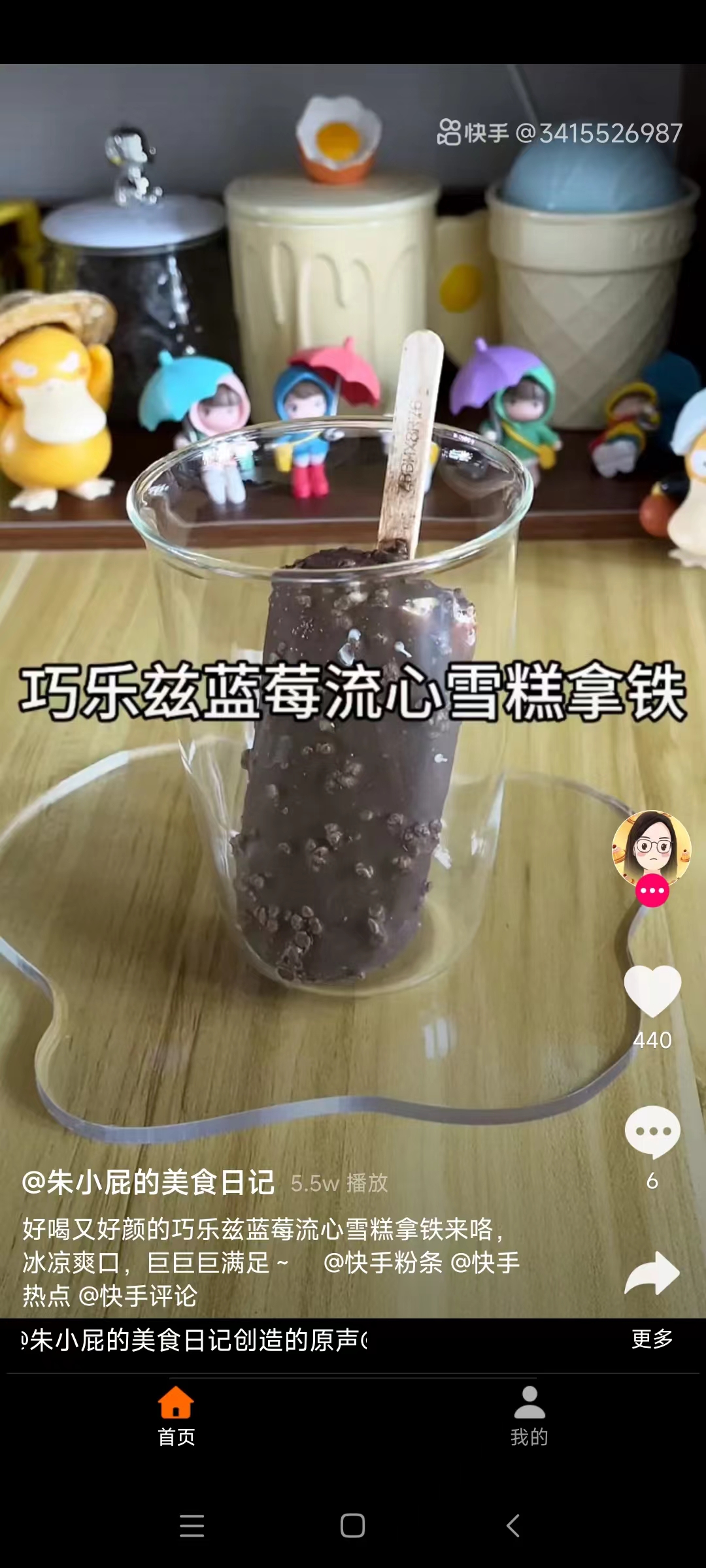706x1568 pixels.
Task: Open the @快手粉条 mention
Action: pos(383,1263)
